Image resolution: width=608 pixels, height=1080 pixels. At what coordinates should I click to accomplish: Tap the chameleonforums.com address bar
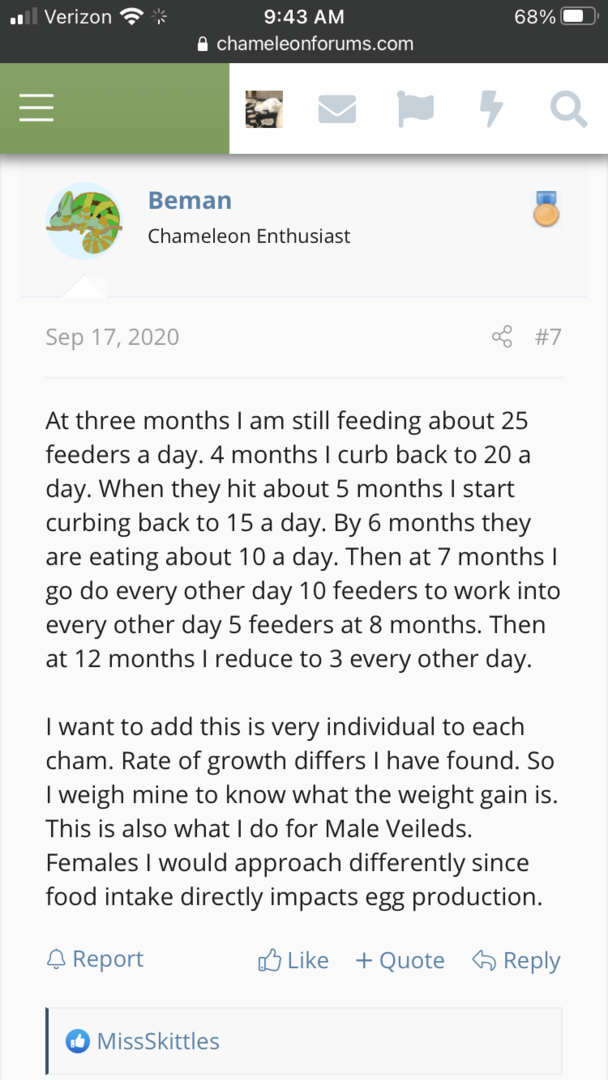[x=304, y=44]
